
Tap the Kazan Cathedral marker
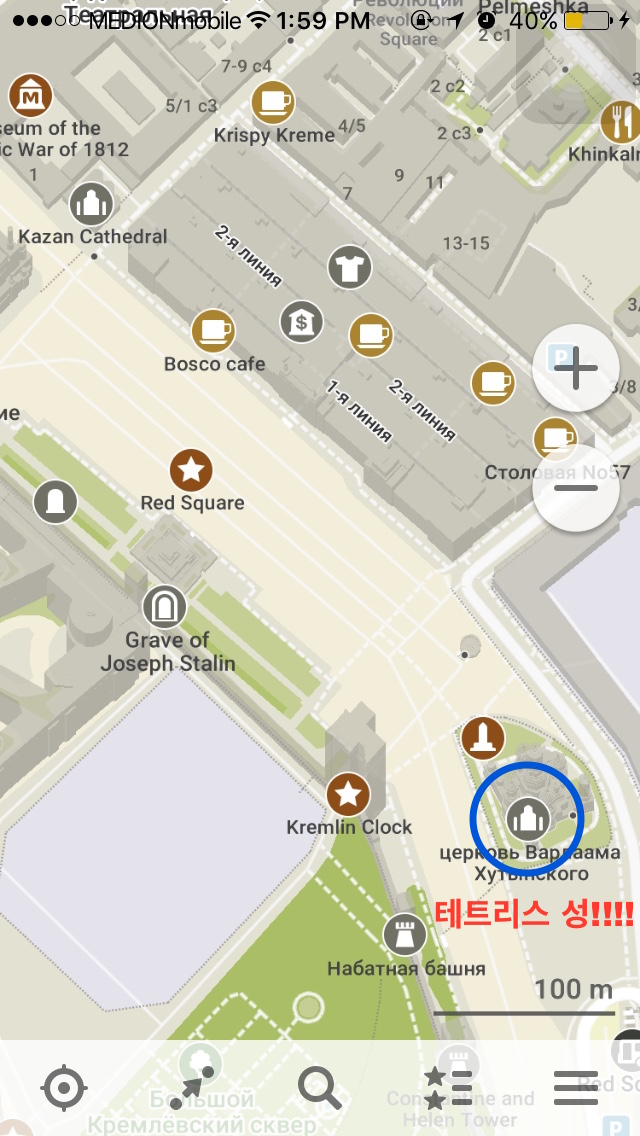[91, 204]
